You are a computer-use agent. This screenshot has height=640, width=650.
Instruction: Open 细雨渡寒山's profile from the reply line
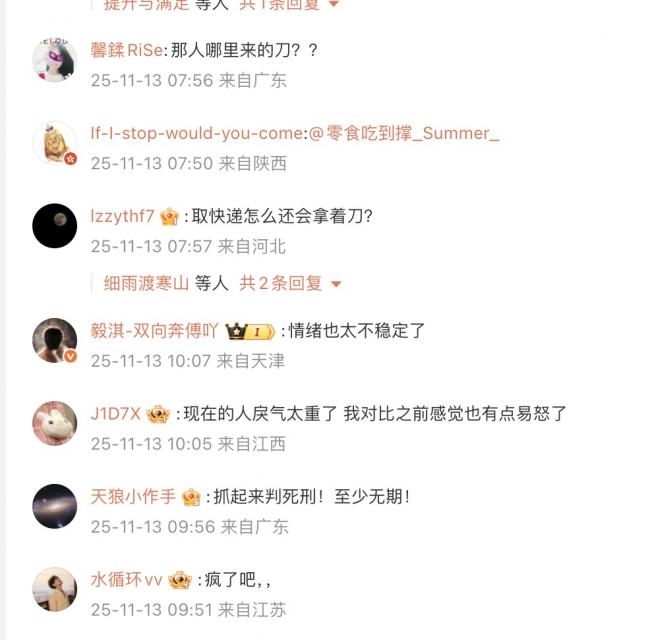pyautogui.click(x=146, y=283)
